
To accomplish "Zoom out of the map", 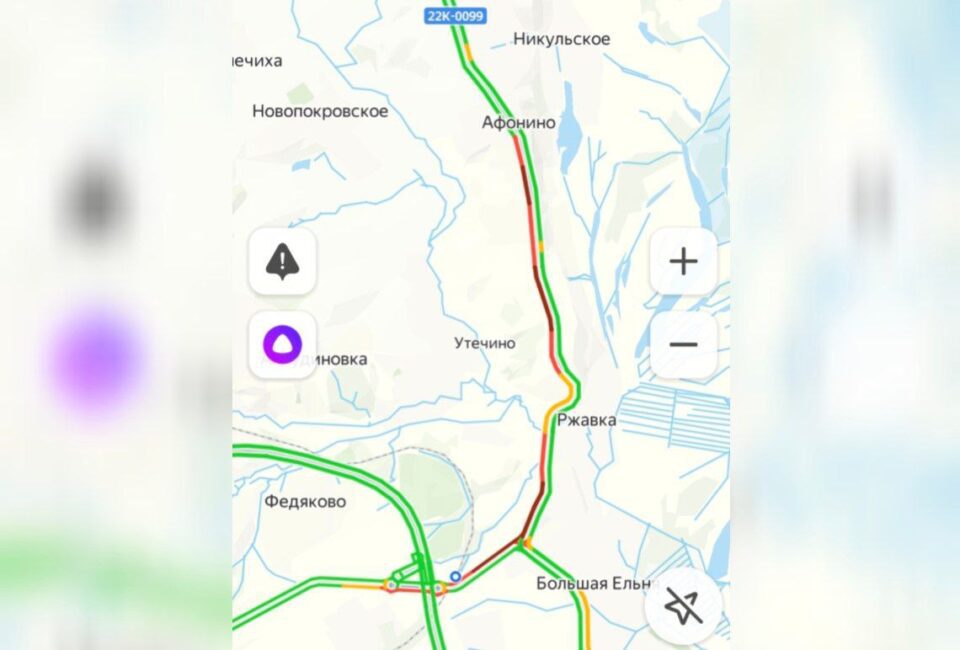I will tap(684, 345).
